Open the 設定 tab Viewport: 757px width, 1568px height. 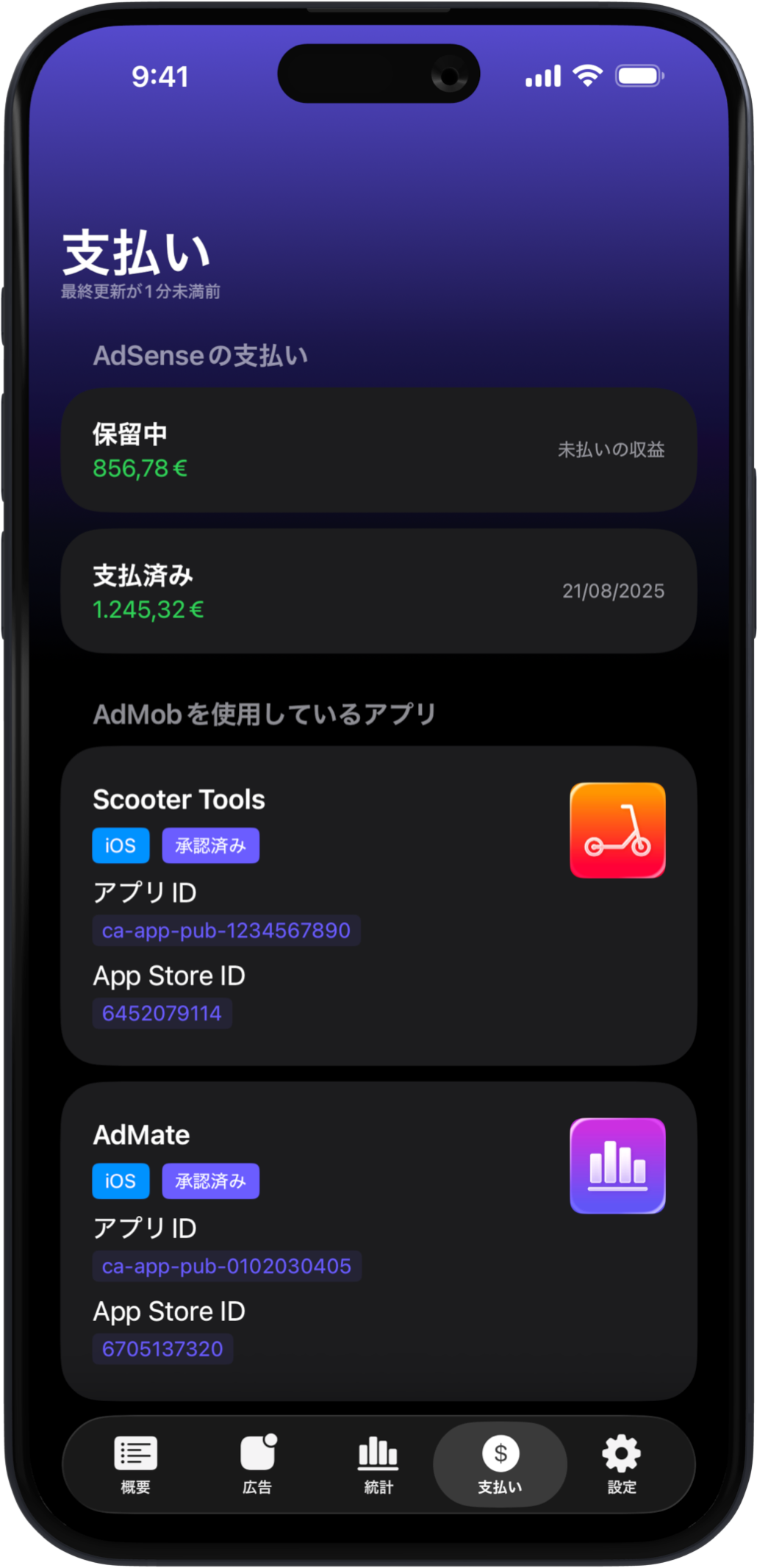pos(621,1464)
